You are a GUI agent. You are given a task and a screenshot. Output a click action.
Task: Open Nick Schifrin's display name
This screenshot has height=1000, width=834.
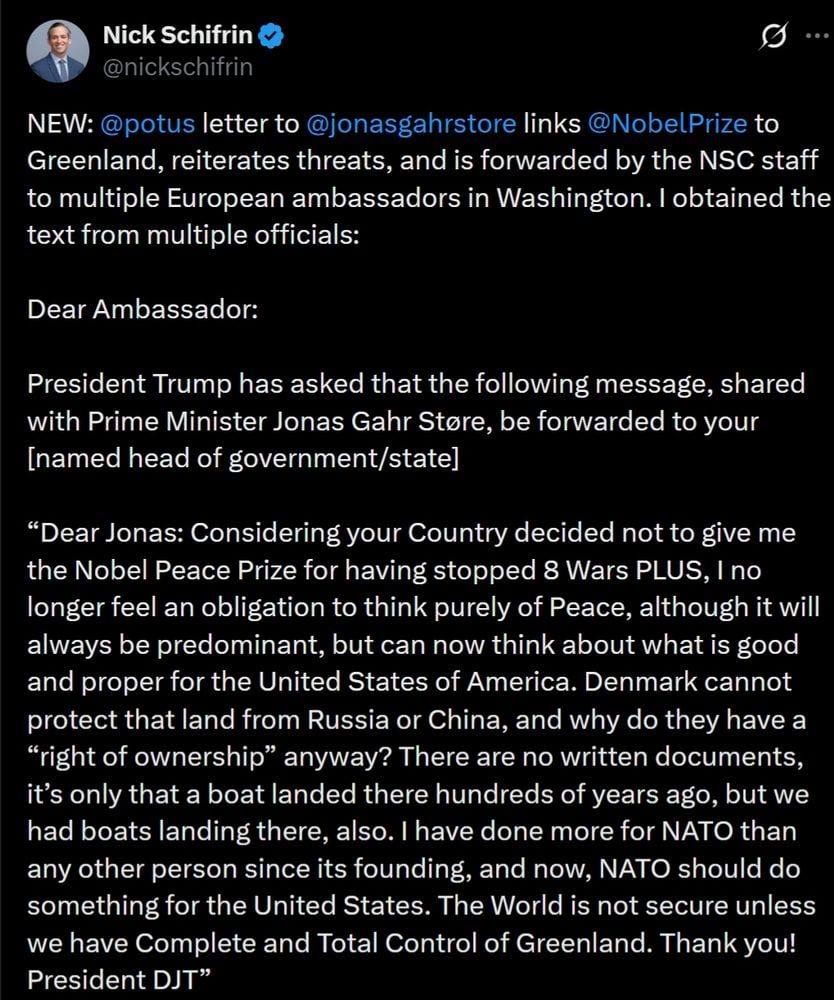pos(178,37)
